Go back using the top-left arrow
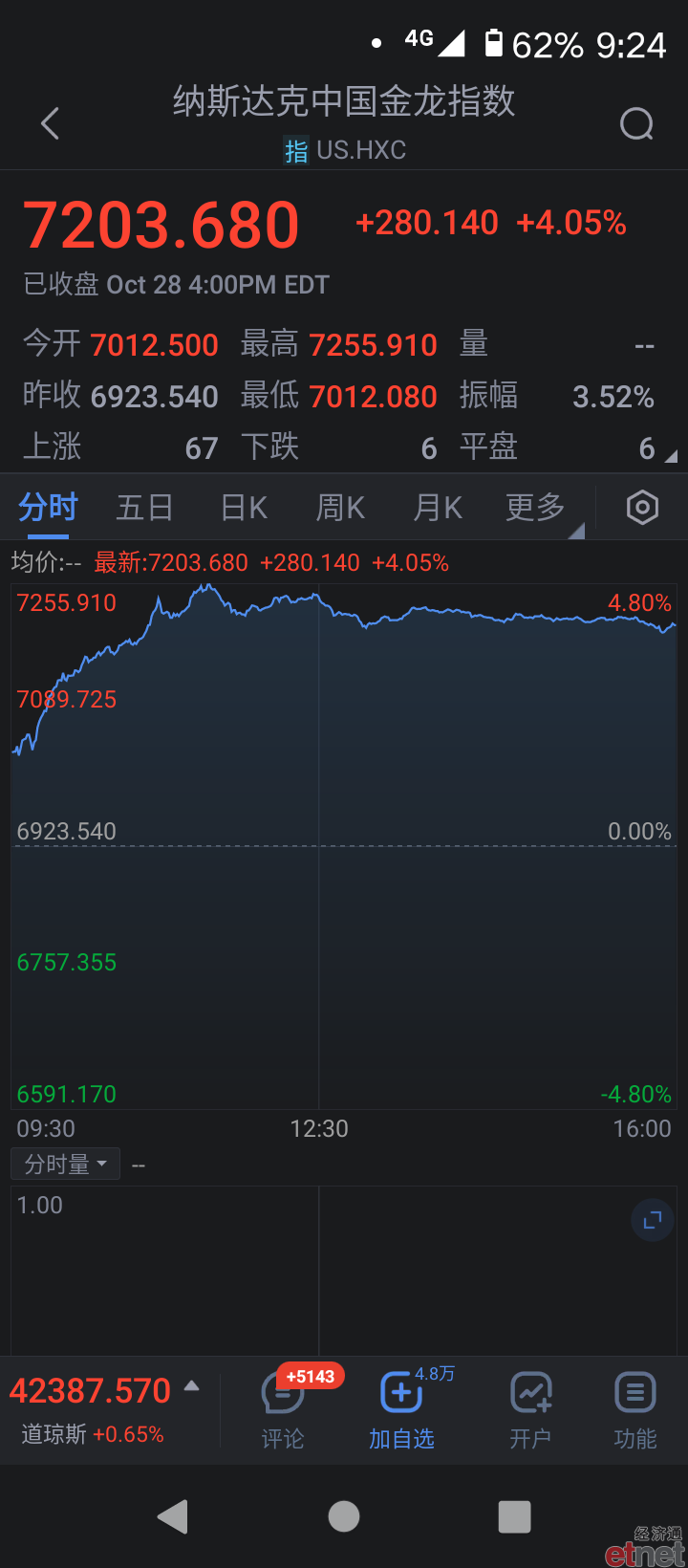Image resolution: width=688 pixels, height=1568 pixels. (51, 123)
